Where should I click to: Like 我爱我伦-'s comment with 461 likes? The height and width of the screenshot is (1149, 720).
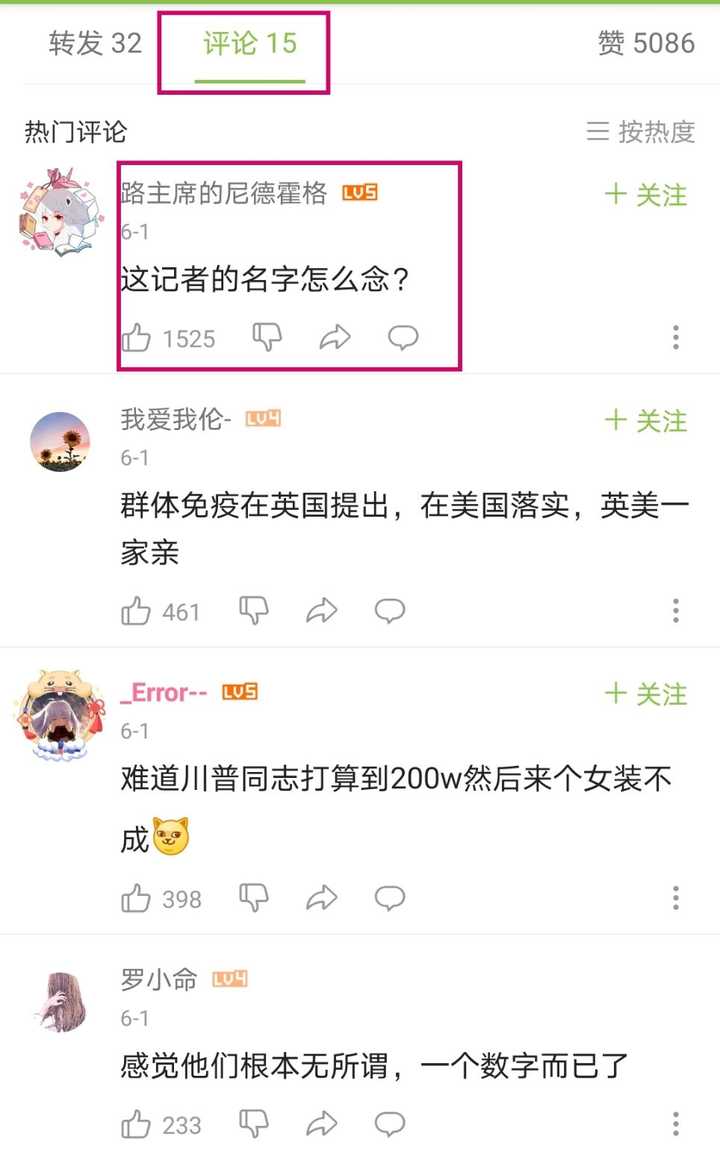(137, 611)
